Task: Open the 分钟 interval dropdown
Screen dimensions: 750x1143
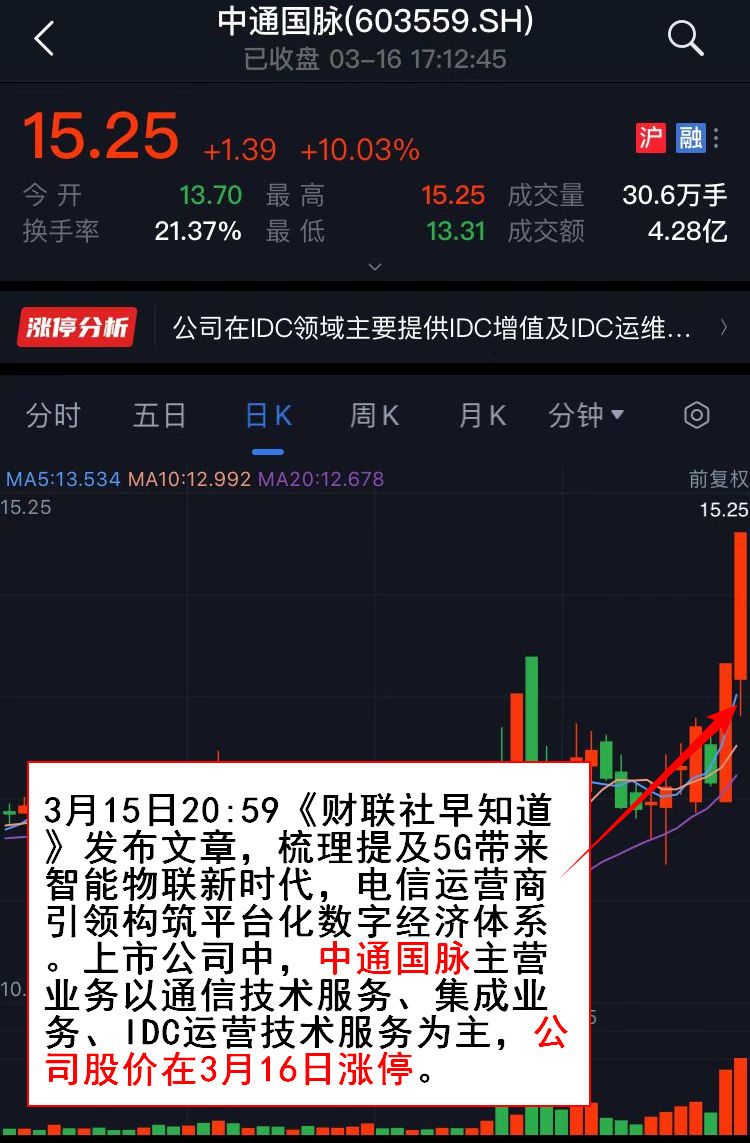Action: click(x=587, y=415)
